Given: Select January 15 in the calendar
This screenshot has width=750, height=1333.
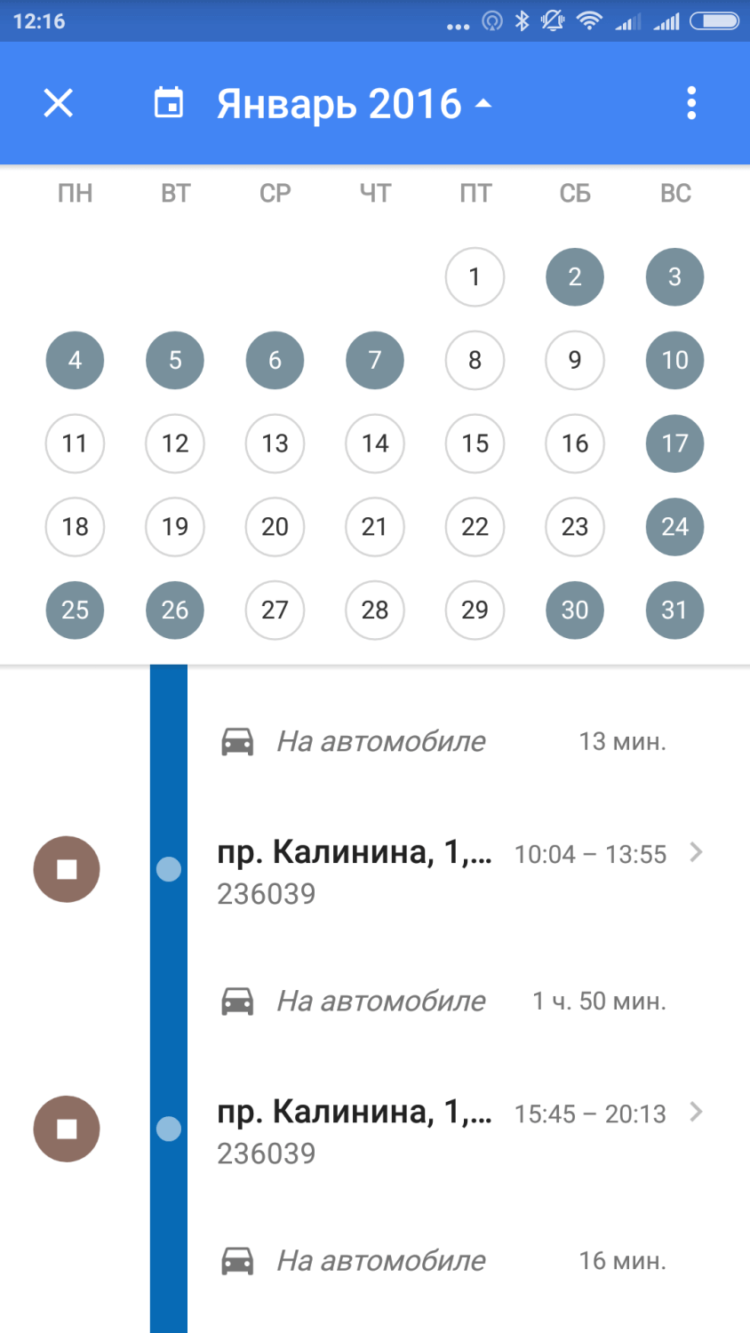Looking at the screenshot, I should (474, 443).
